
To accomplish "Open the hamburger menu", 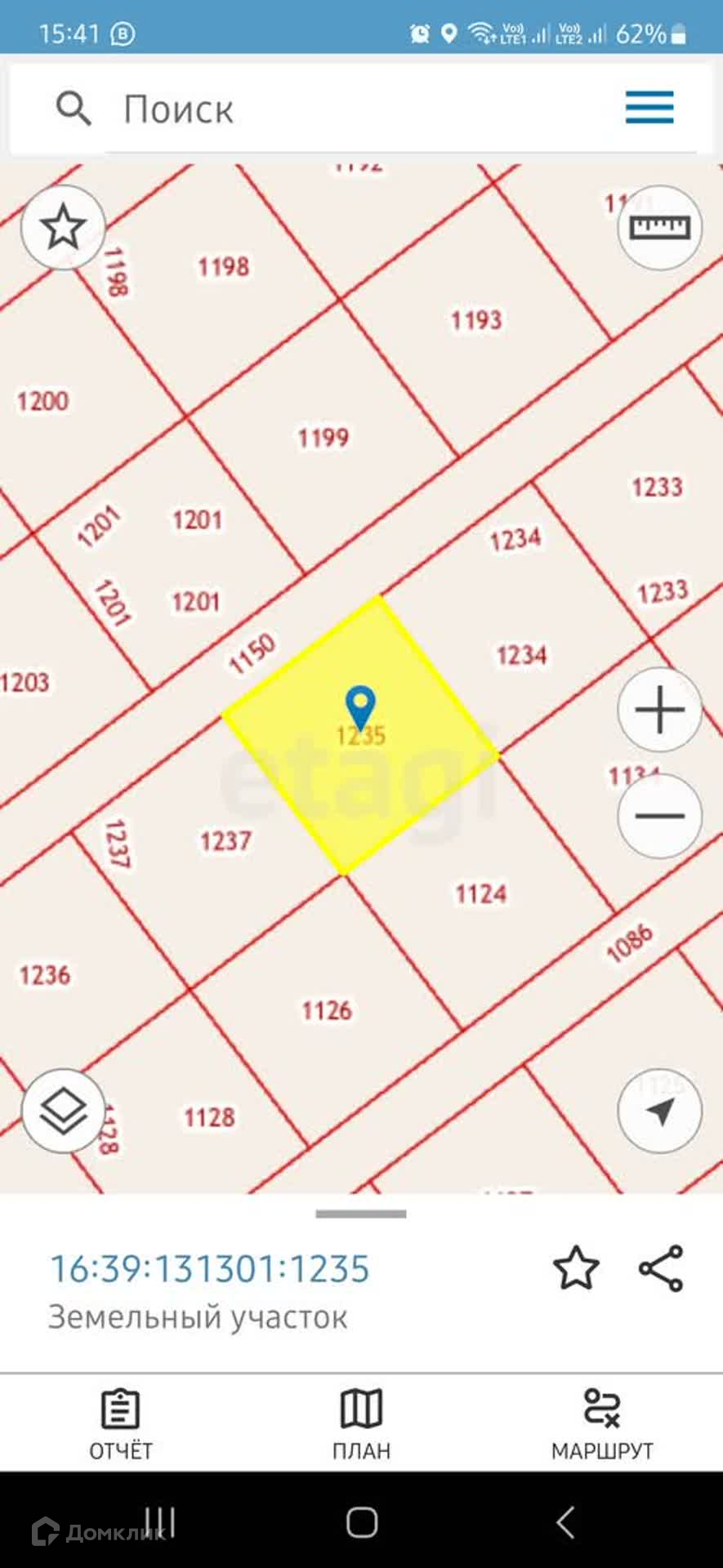I will coord(649,108).
